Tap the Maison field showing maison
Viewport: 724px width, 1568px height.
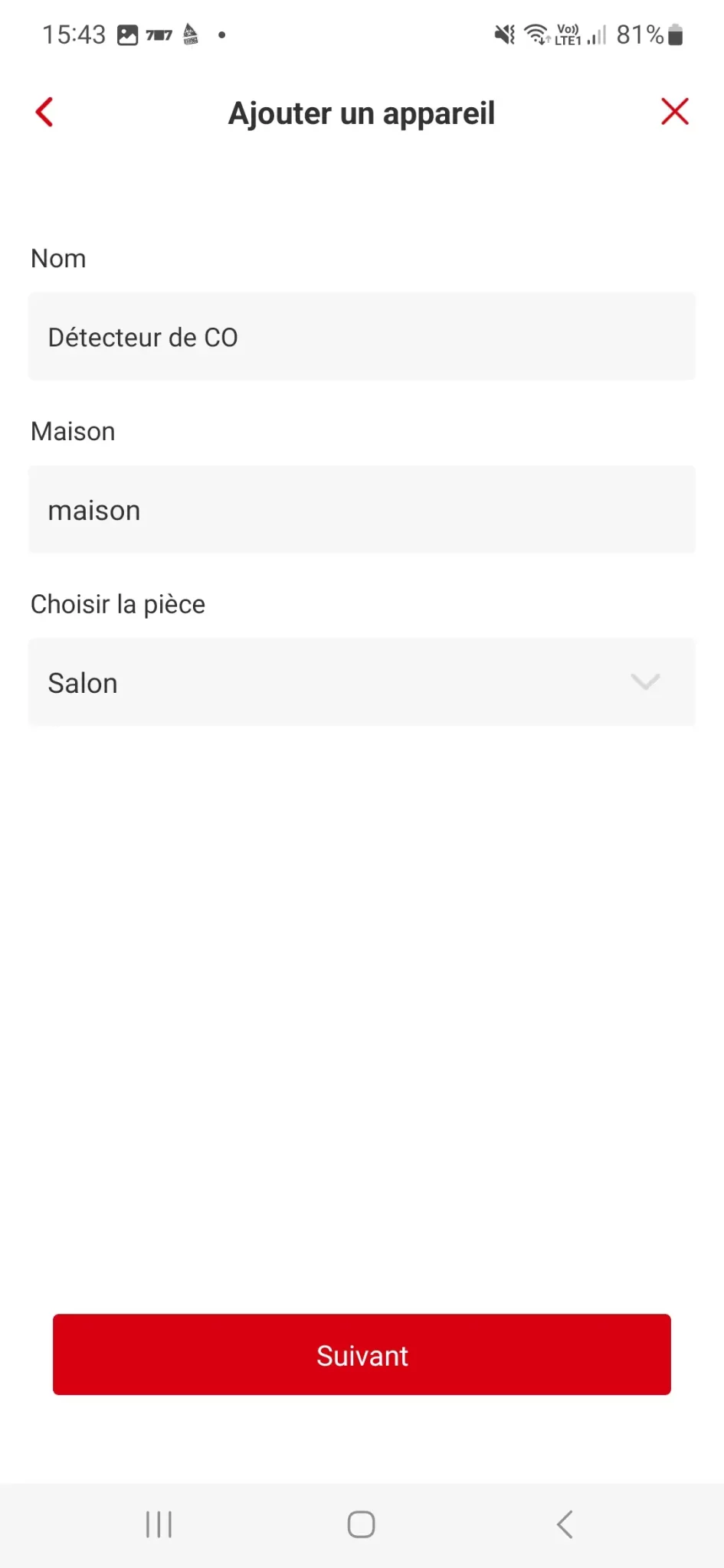(362, 510)
